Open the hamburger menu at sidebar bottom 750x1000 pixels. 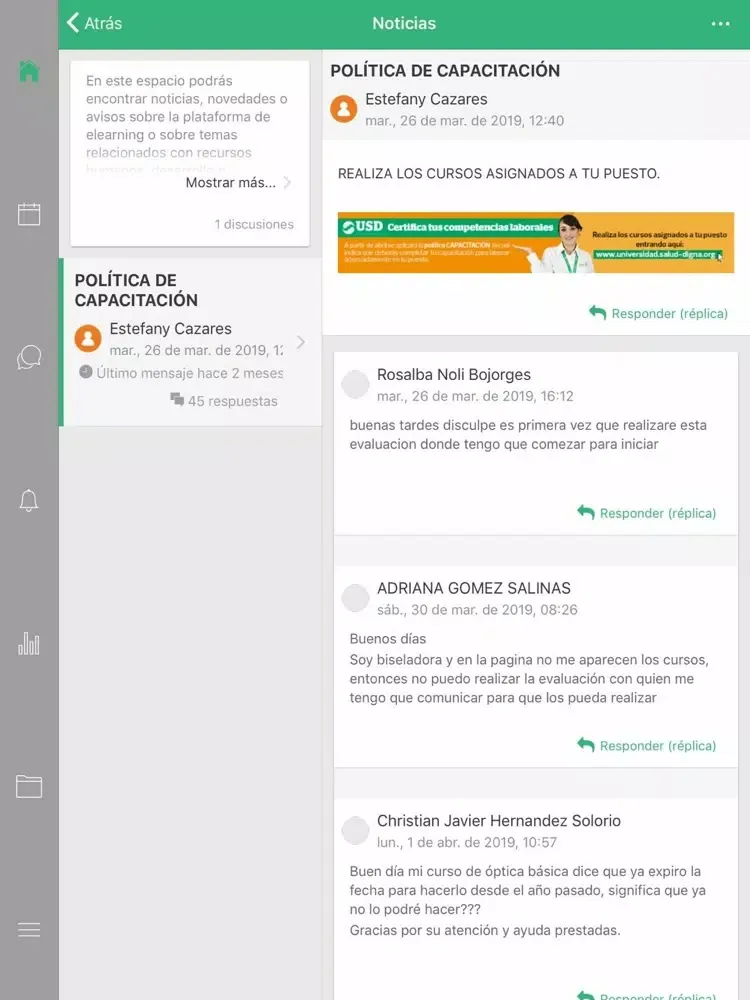29,930
